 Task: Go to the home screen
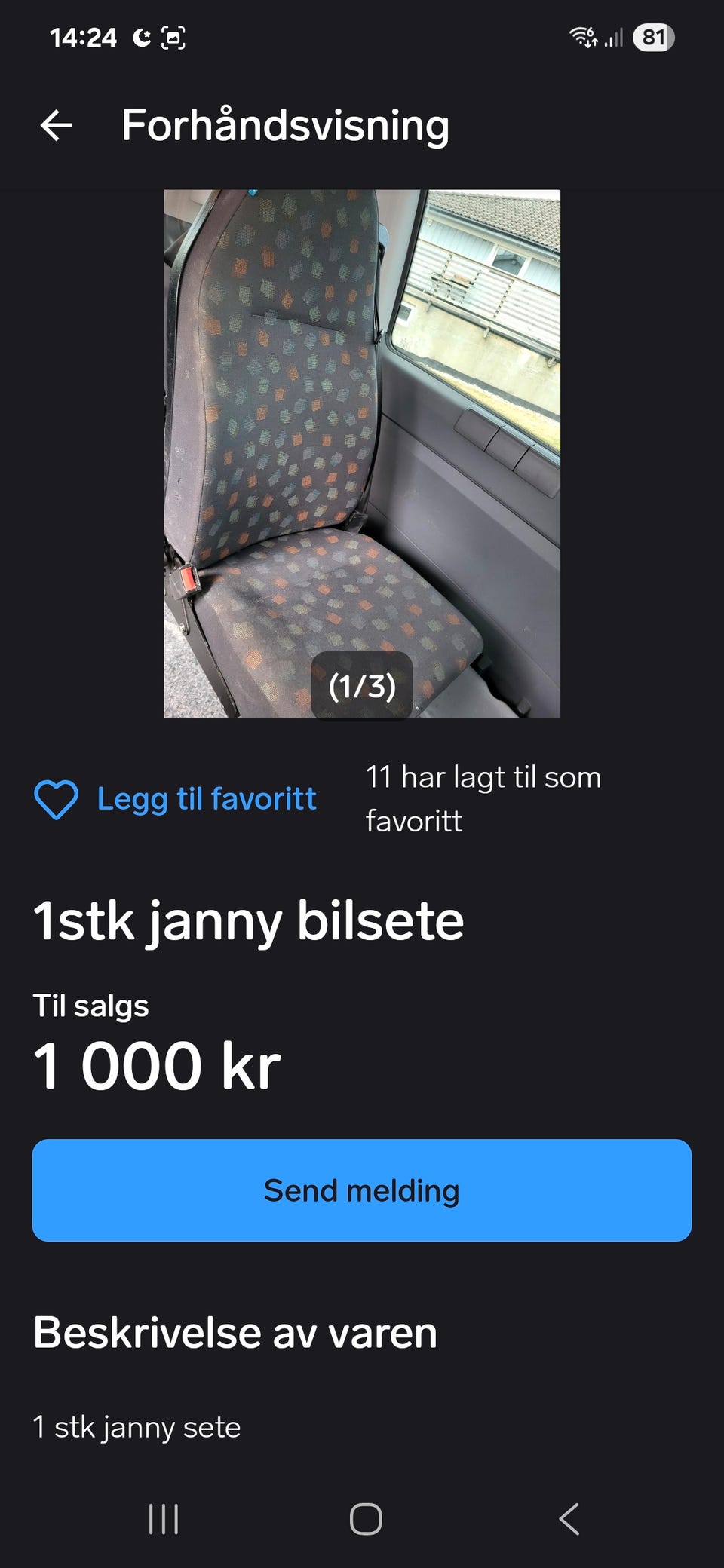[x=366, y=1519]
